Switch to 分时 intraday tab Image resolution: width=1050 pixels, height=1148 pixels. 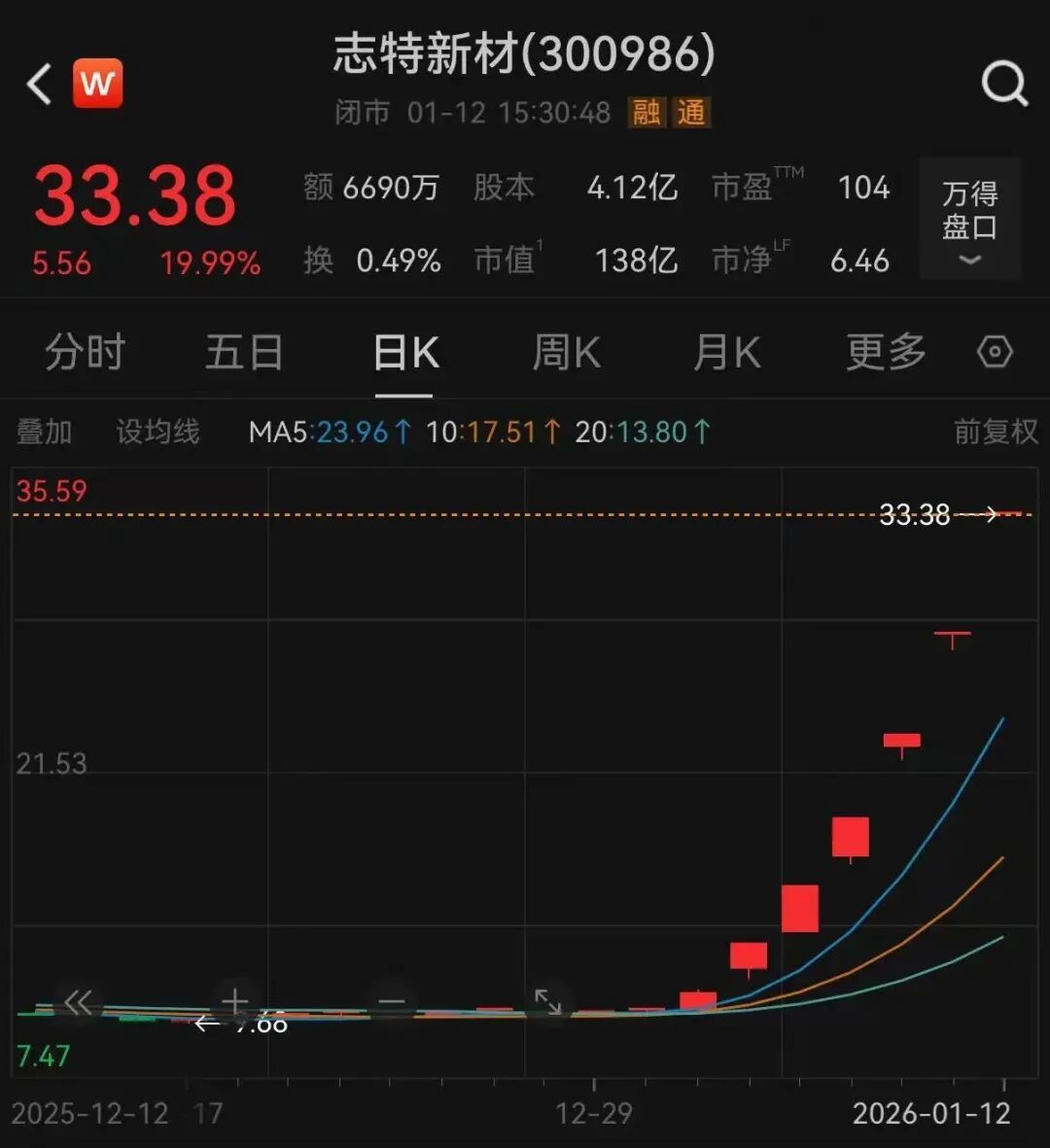pos(86,352)
